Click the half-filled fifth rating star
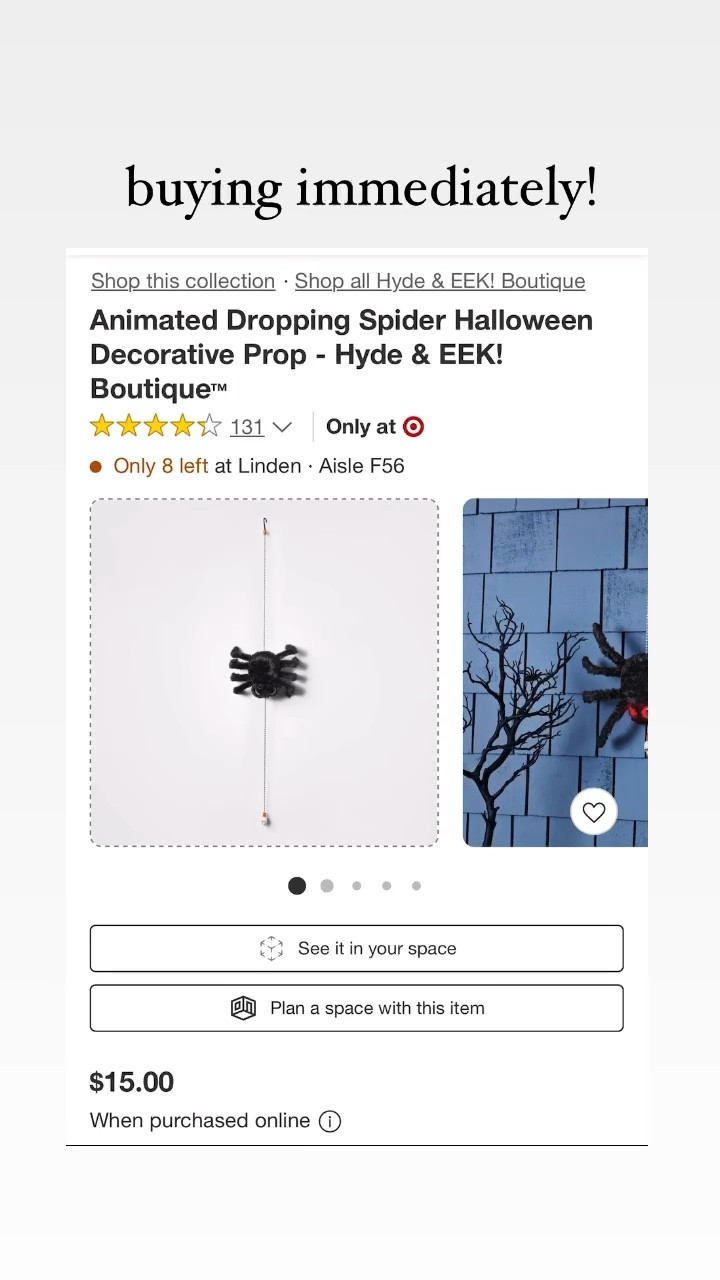Image resolution: width=720 pixels, height=1280 pixels. click(210, 426)
